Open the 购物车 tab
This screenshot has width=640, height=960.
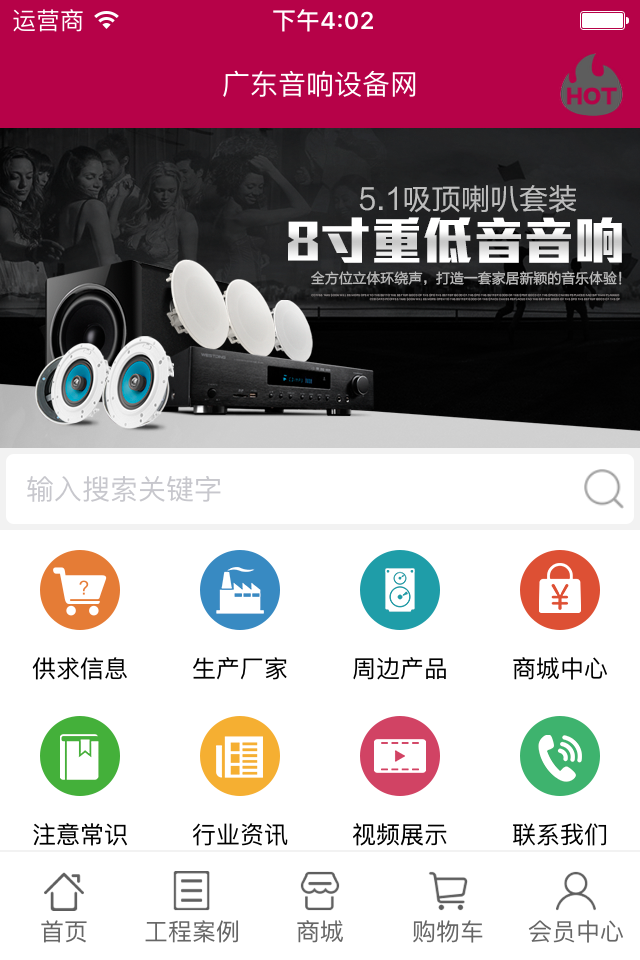coord(448,906)
